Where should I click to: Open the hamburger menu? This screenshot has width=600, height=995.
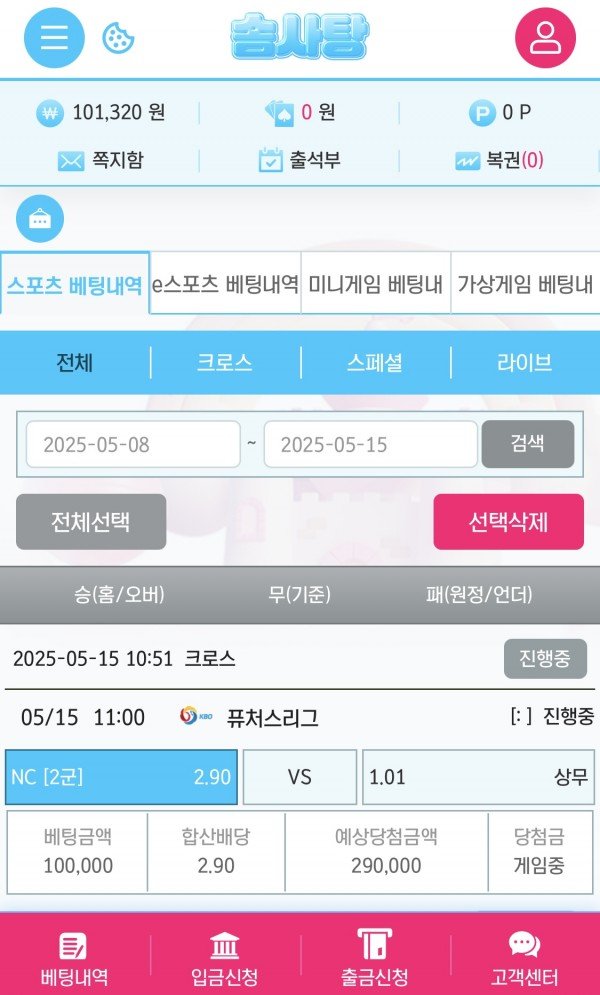[54, 38]
